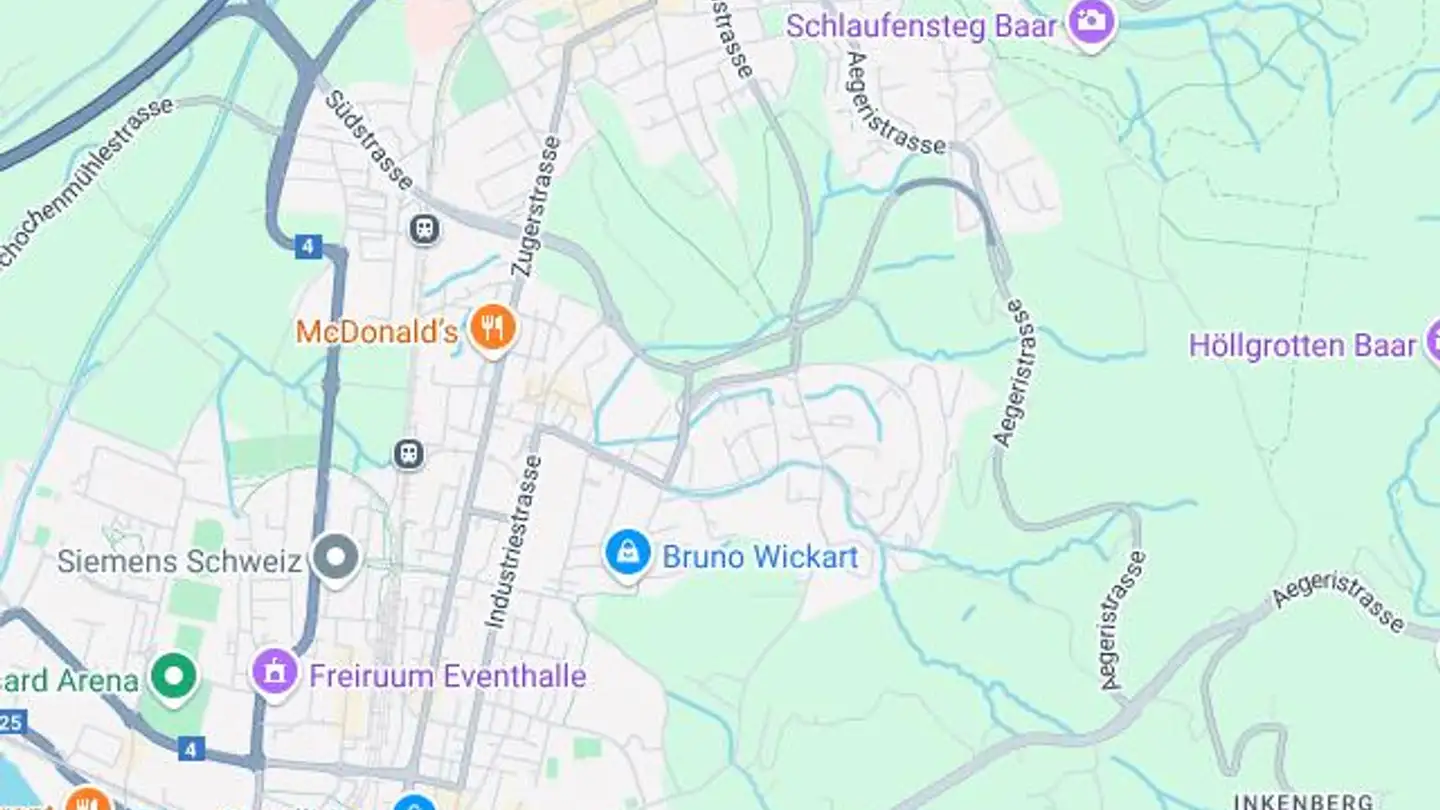Open the Bossard Arena green pin
Screen dimensions: 1440x810
174,677
